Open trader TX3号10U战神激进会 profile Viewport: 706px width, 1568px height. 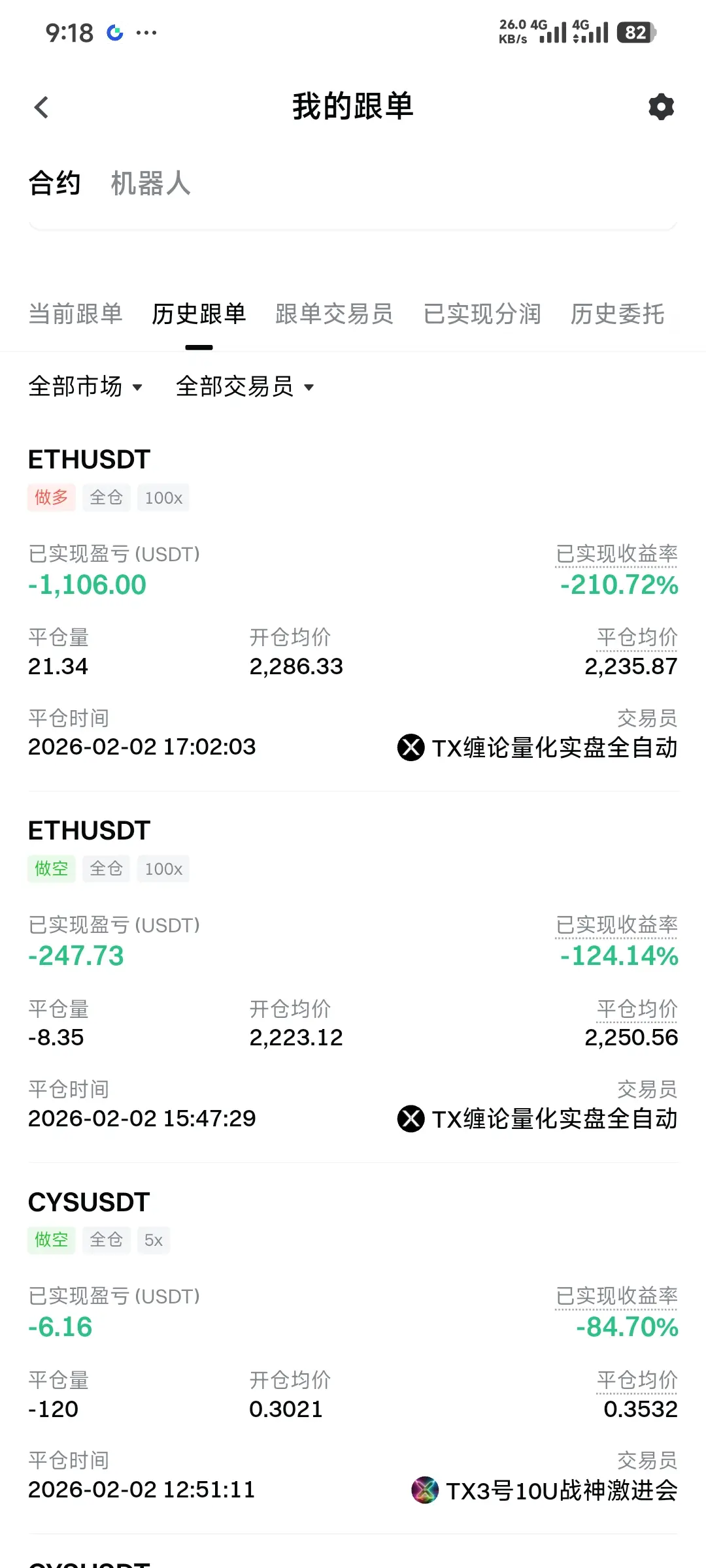click(x=545, y=1490)
